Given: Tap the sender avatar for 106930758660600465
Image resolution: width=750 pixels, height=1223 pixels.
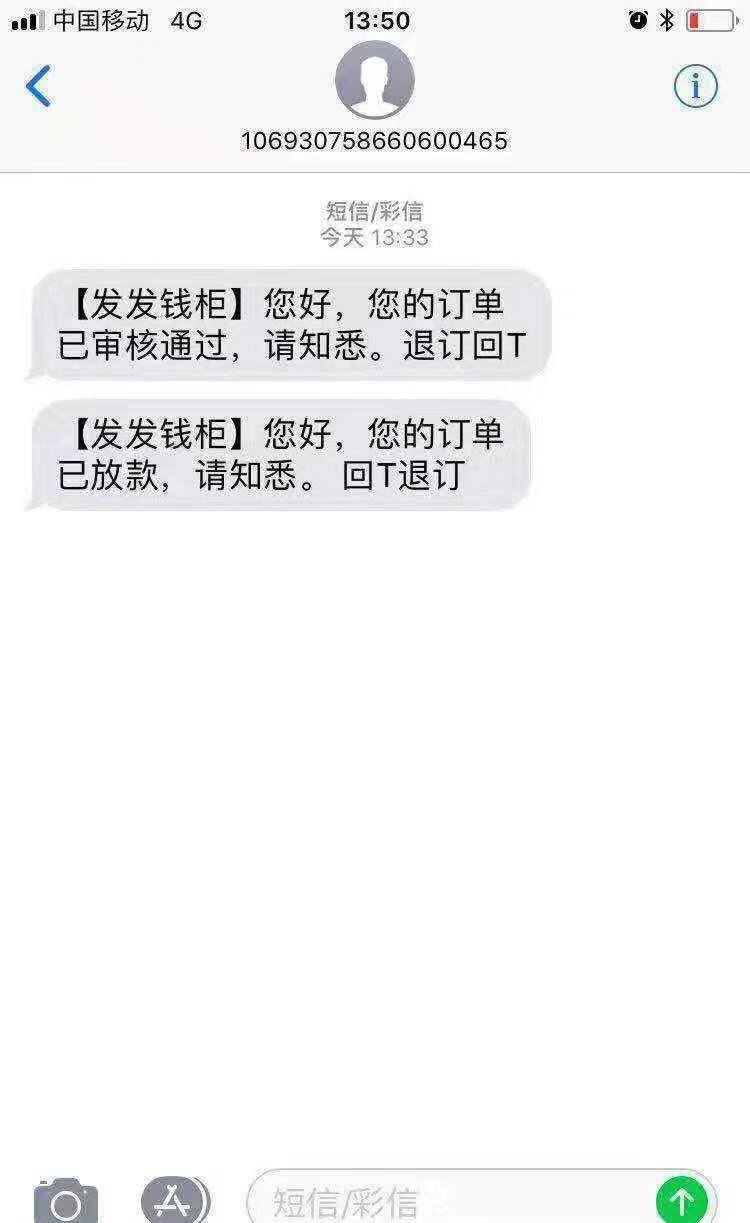Looking at the screenshot, I should (x=375, y=80).
